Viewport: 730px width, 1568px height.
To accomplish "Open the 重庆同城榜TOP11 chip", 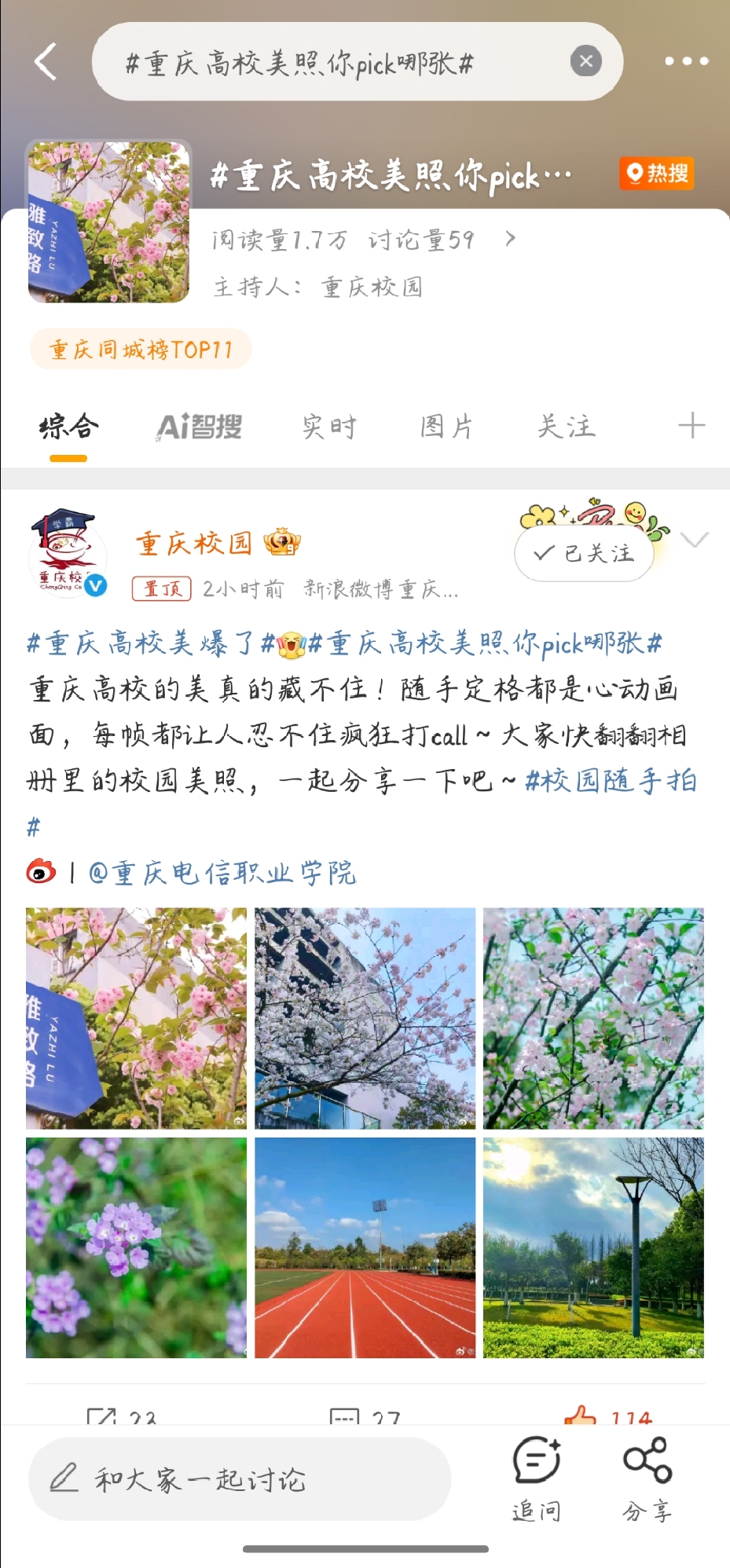I will 141,350.
